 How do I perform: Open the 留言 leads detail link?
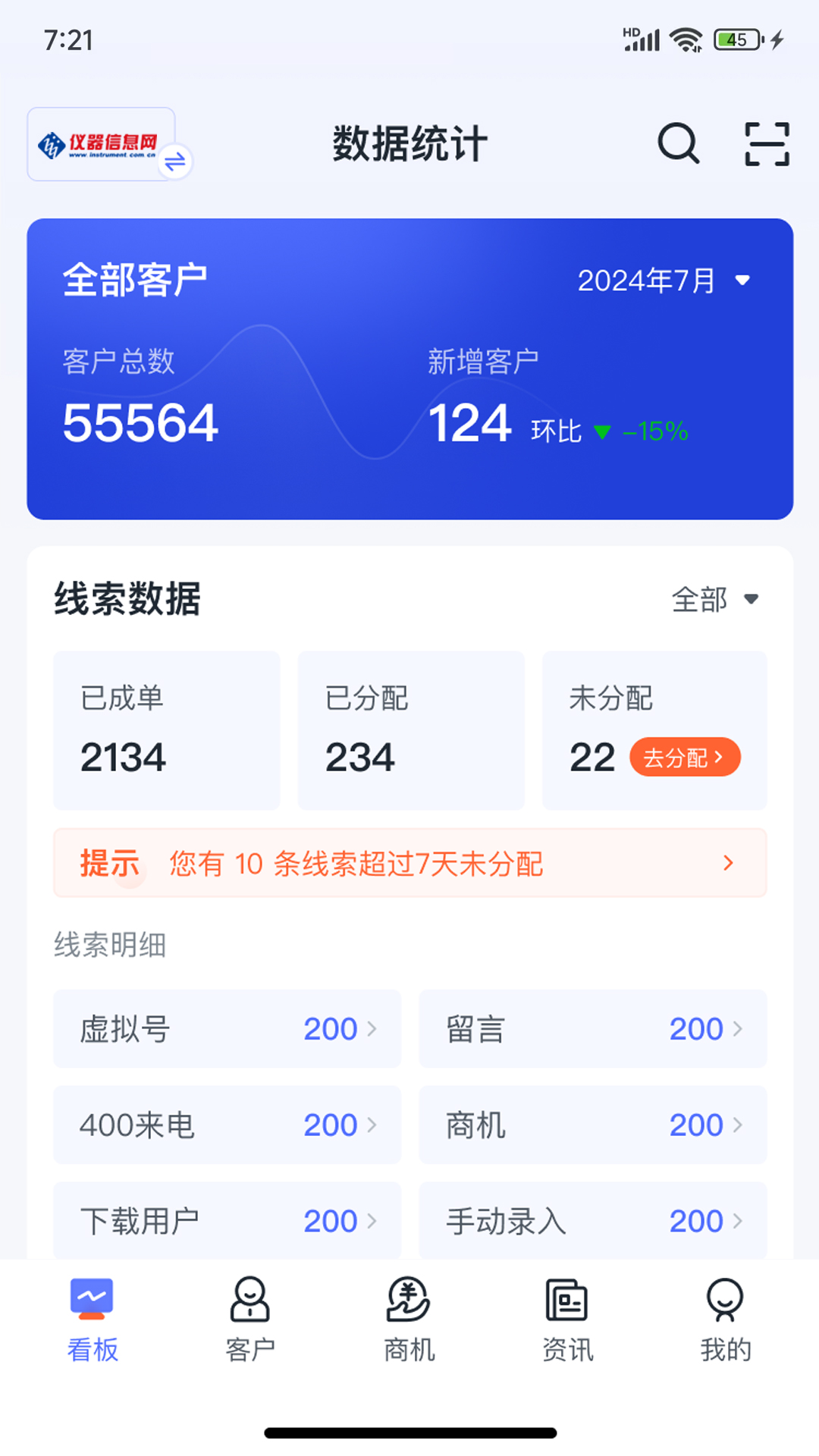pyautogui.click(x=592, y=1029)
